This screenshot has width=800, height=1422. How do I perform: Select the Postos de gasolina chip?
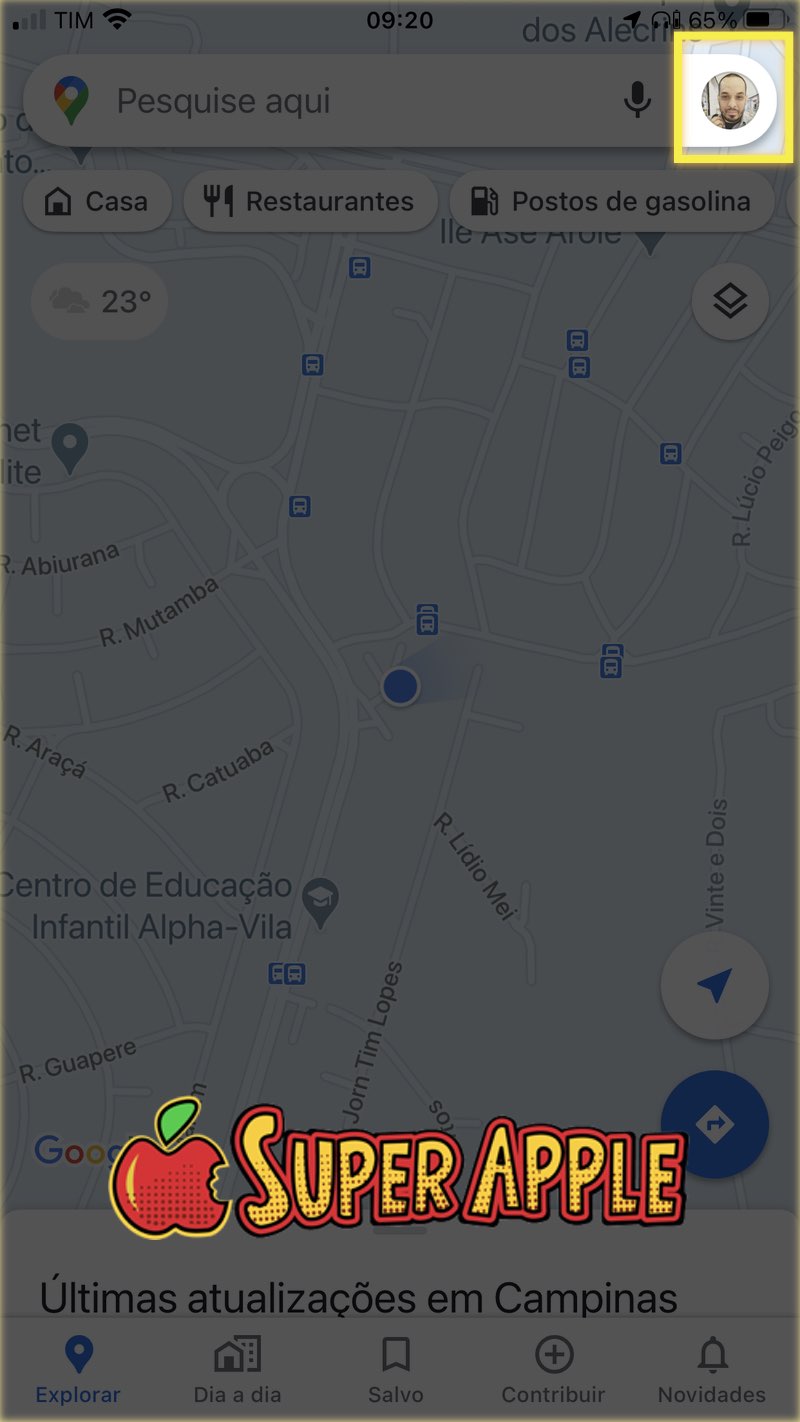click(x=611, y=202)
